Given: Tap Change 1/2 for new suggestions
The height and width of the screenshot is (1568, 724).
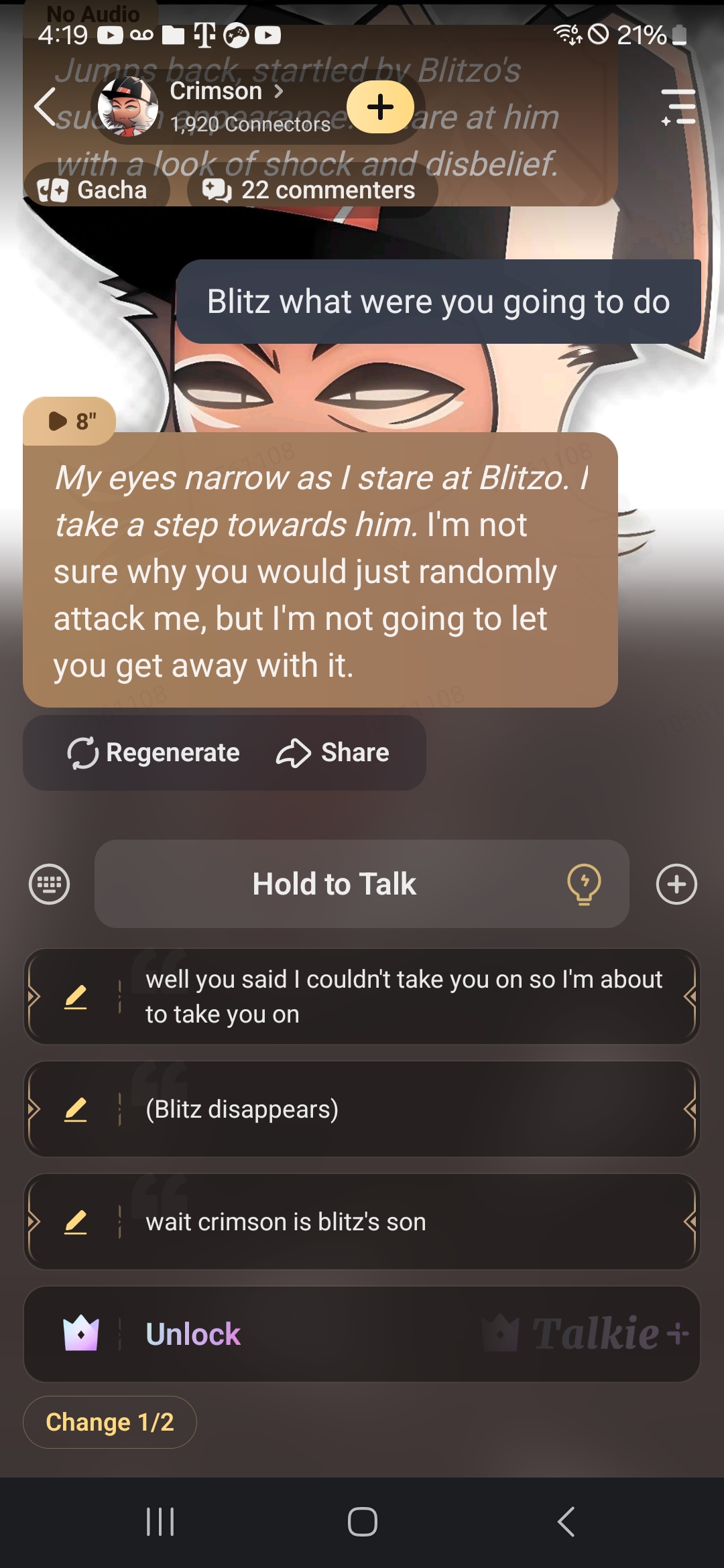Looking at the screenshot, I should (110, 1422).
